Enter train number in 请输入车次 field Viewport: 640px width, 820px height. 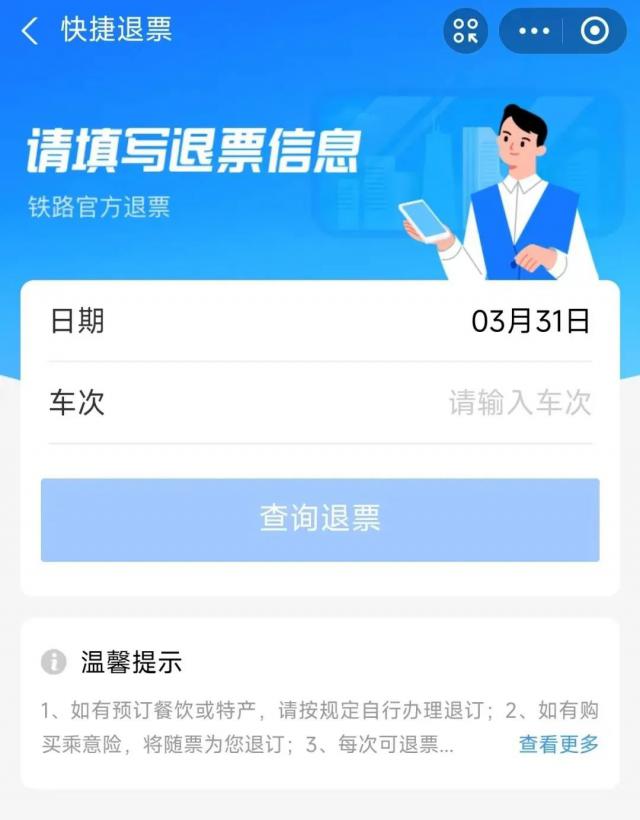click(519, 403)
